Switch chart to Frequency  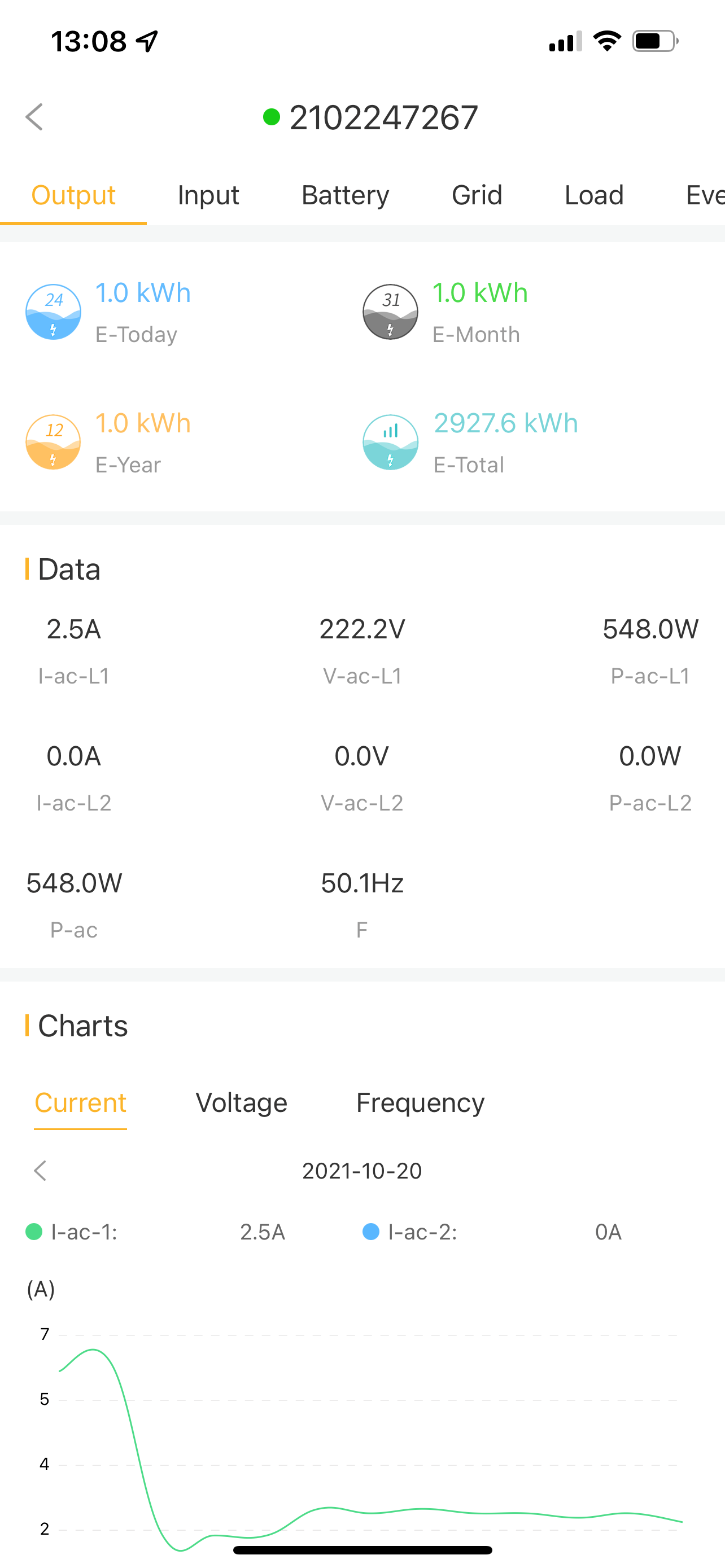420,1103
